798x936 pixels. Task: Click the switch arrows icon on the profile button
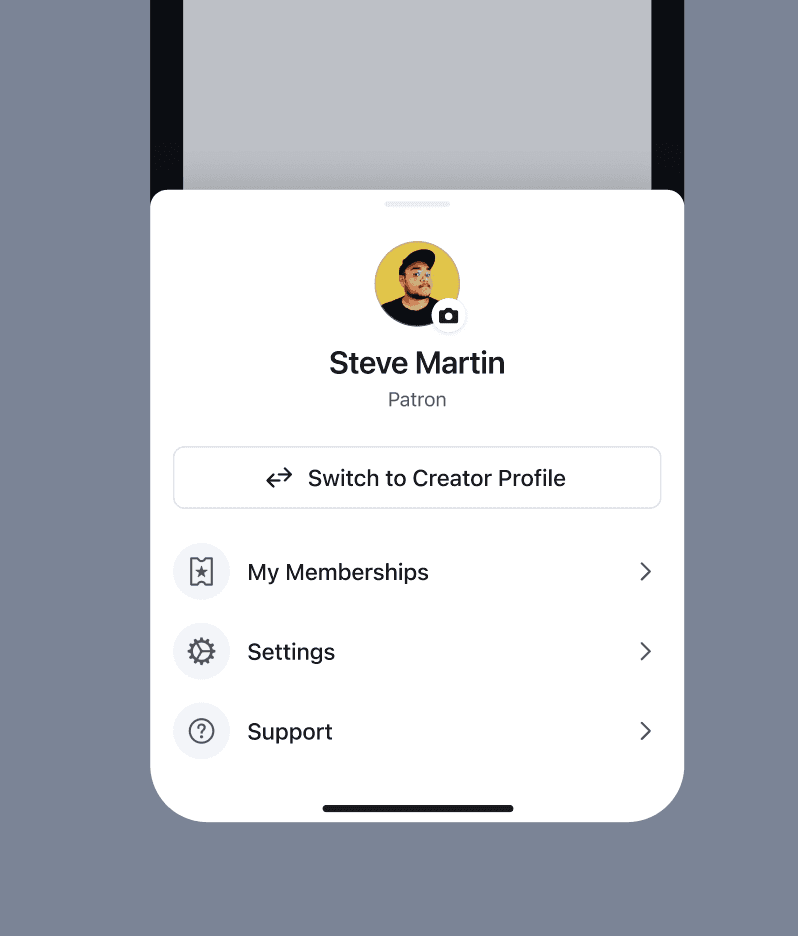pos(279,478)
